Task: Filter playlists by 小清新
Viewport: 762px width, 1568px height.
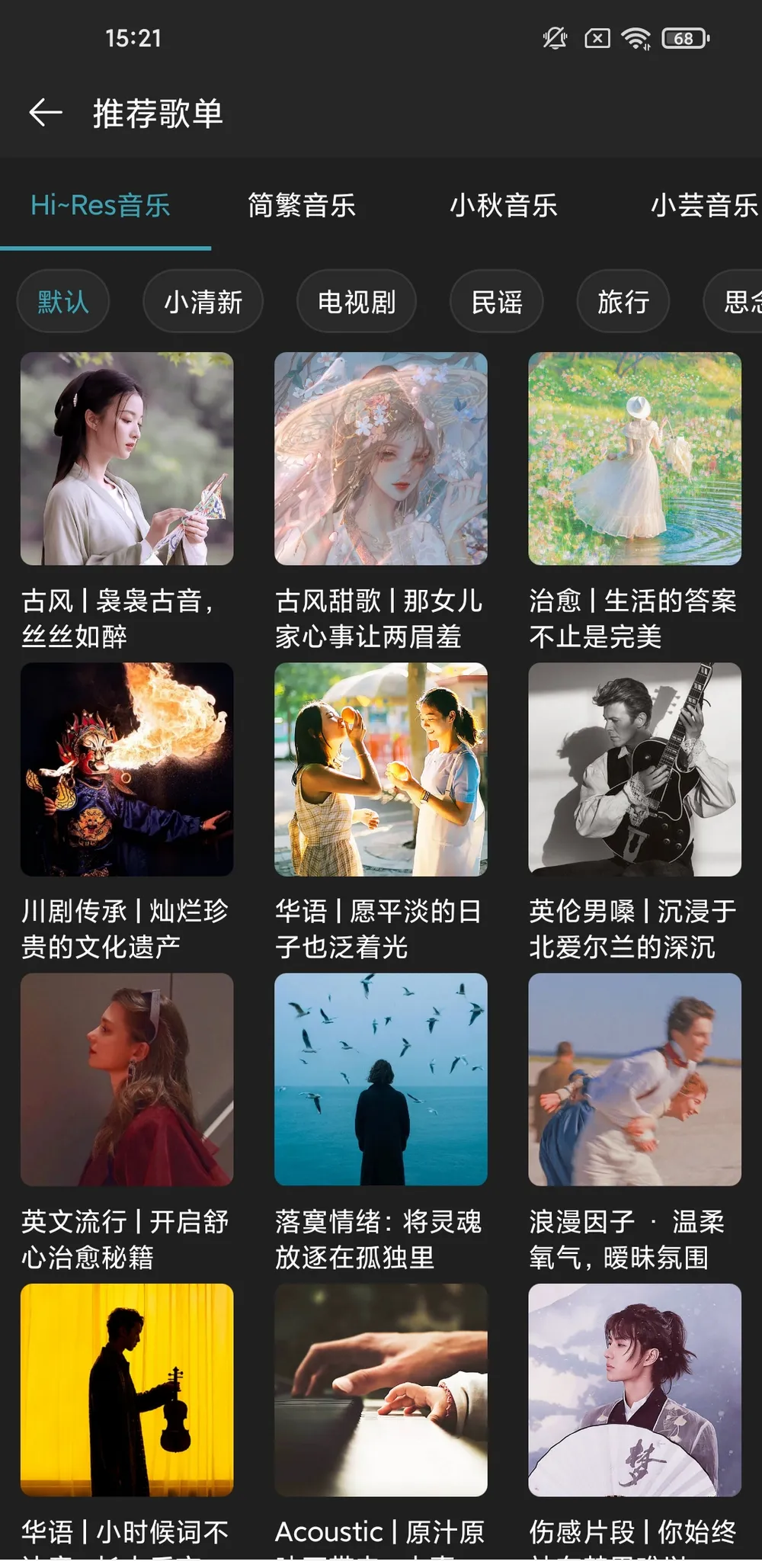Action: coord(203,302)
